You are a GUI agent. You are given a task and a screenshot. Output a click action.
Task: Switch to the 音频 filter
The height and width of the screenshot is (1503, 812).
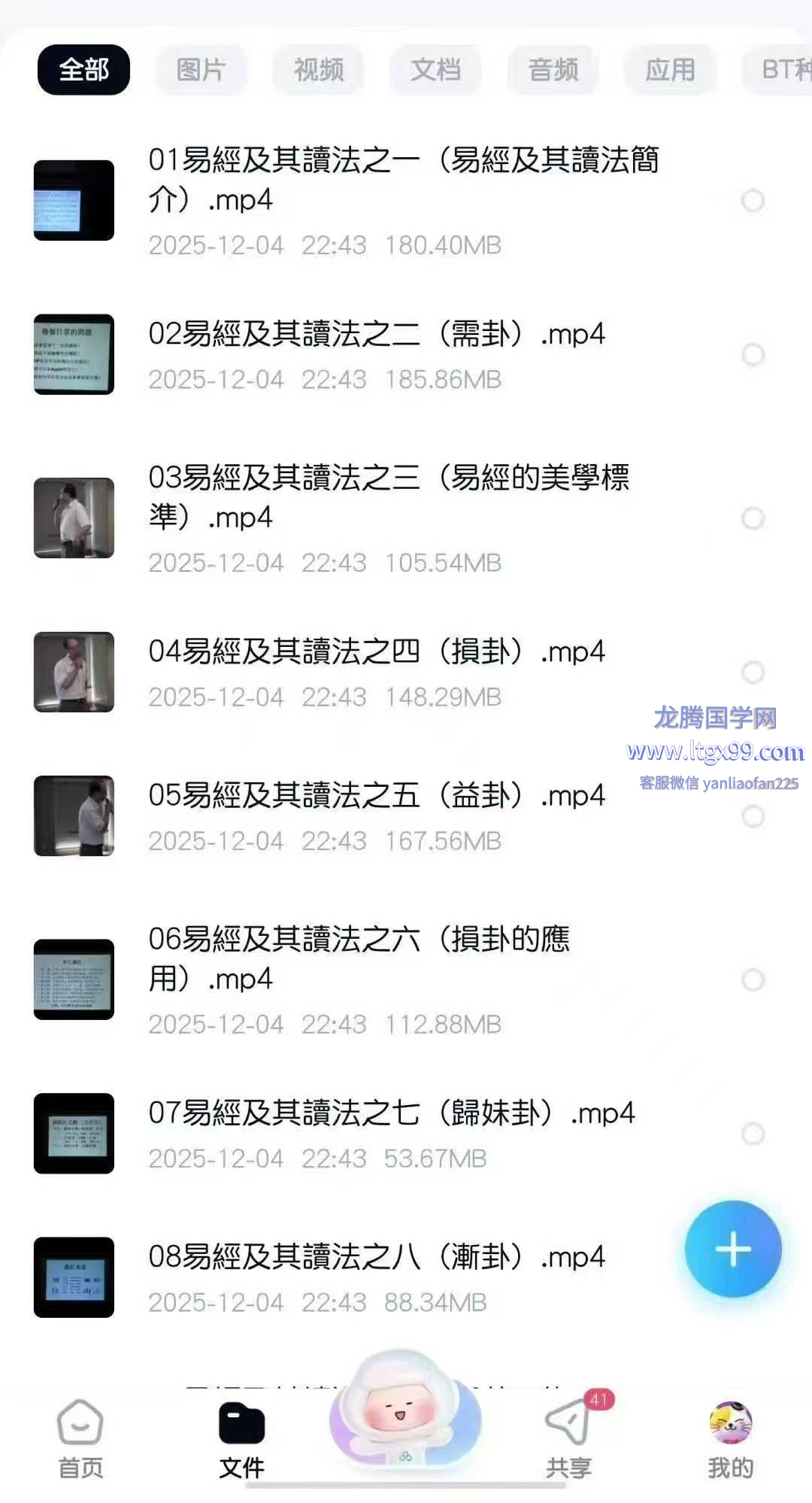553,70
